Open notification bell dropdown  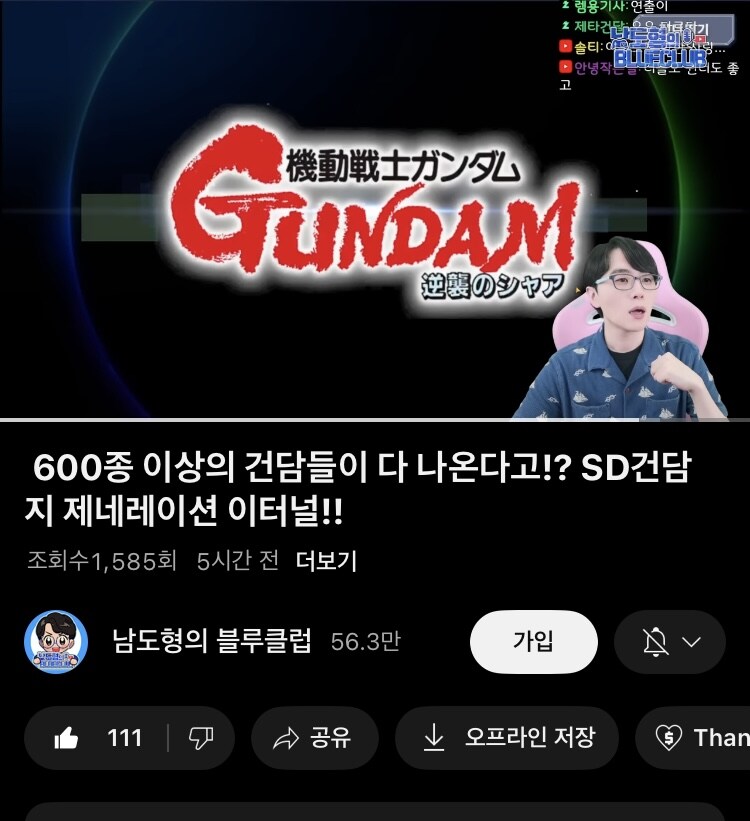coord(670,642)
